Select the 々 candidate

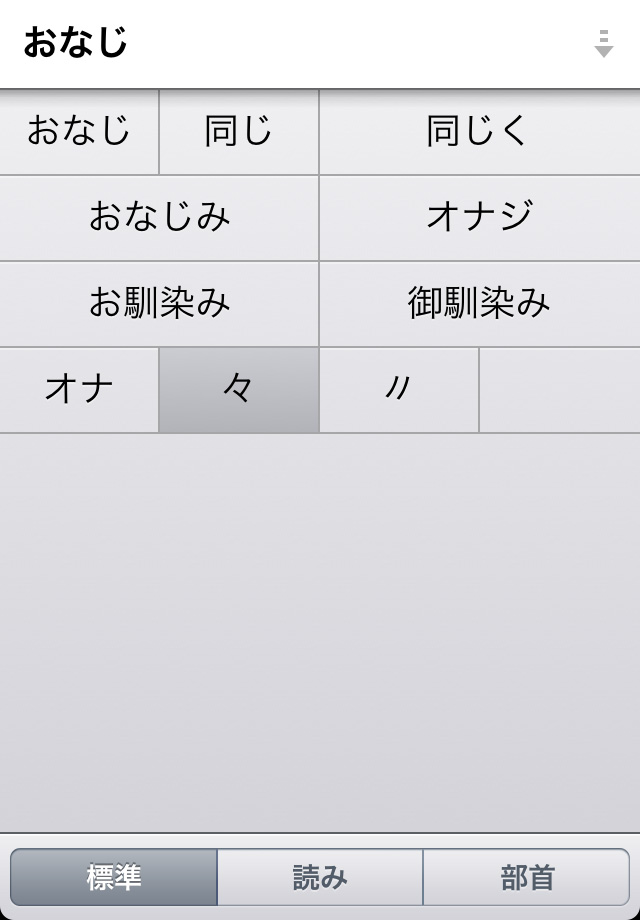pyautogui.click(x=239, y=389)
